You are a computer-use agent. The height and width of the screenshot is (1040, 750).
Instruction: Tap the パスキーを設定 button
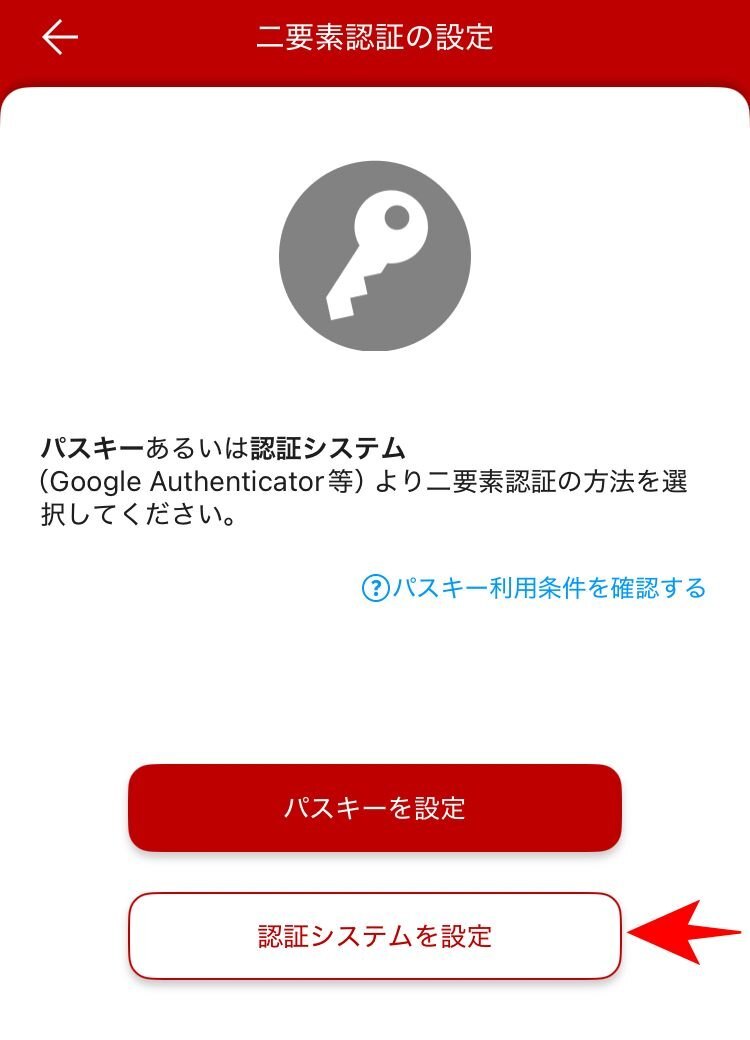[x=375, y=808]
